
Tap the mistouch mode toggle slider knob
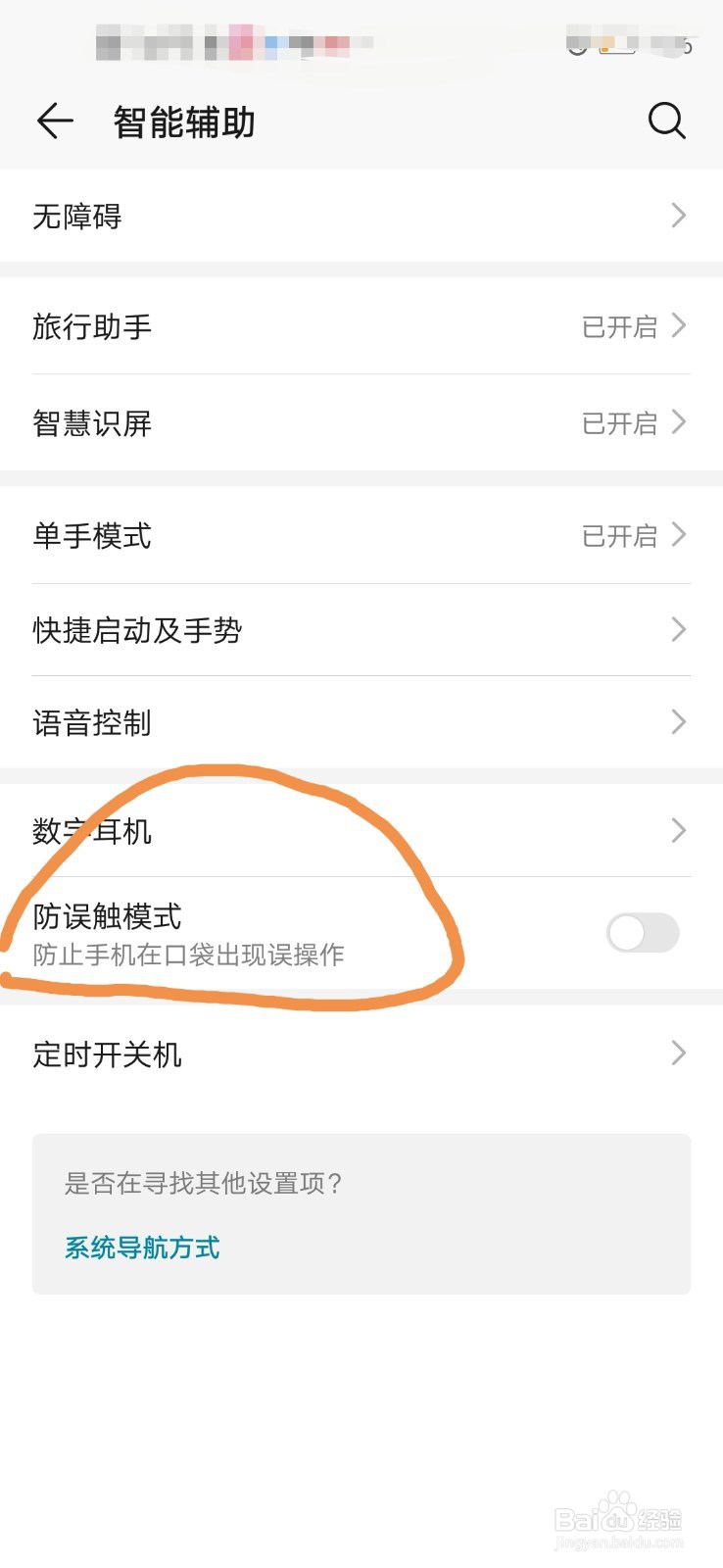coord(627,933)
